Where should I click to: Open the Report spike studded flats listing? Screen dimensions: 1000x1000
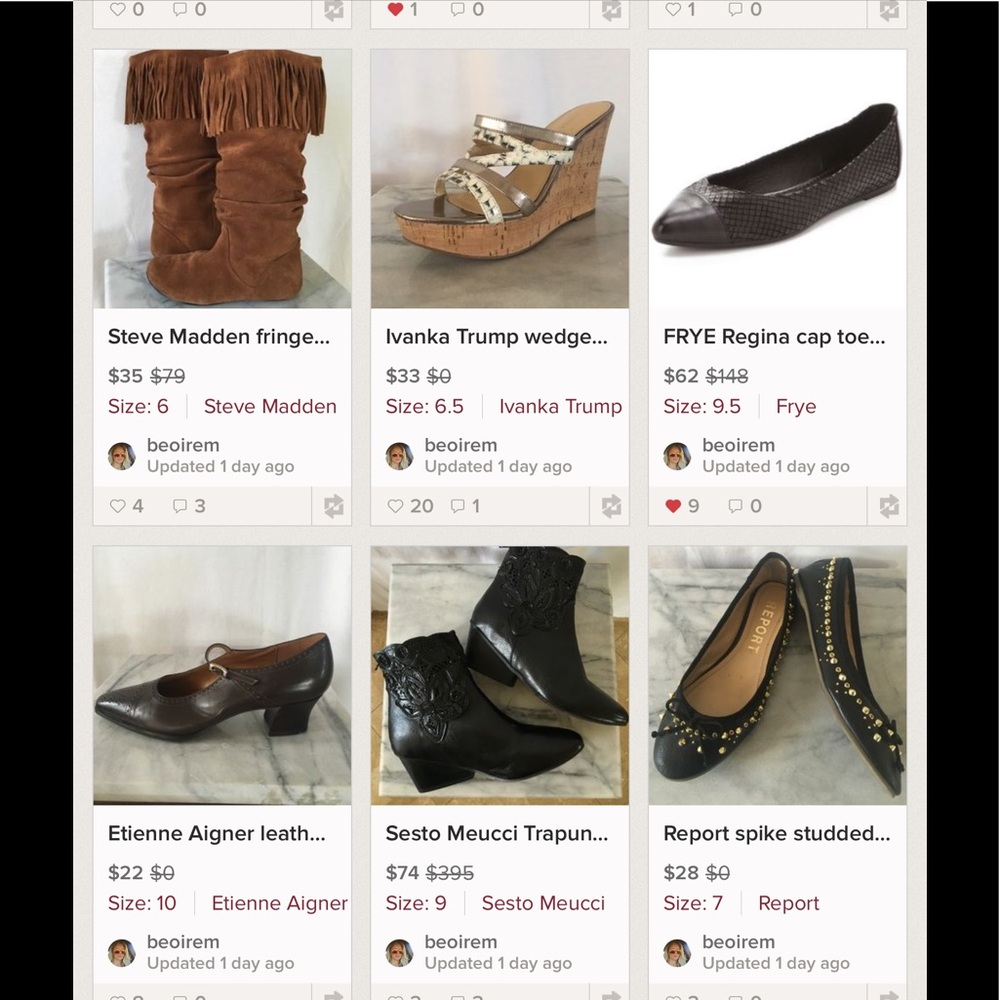coord(777,676)
